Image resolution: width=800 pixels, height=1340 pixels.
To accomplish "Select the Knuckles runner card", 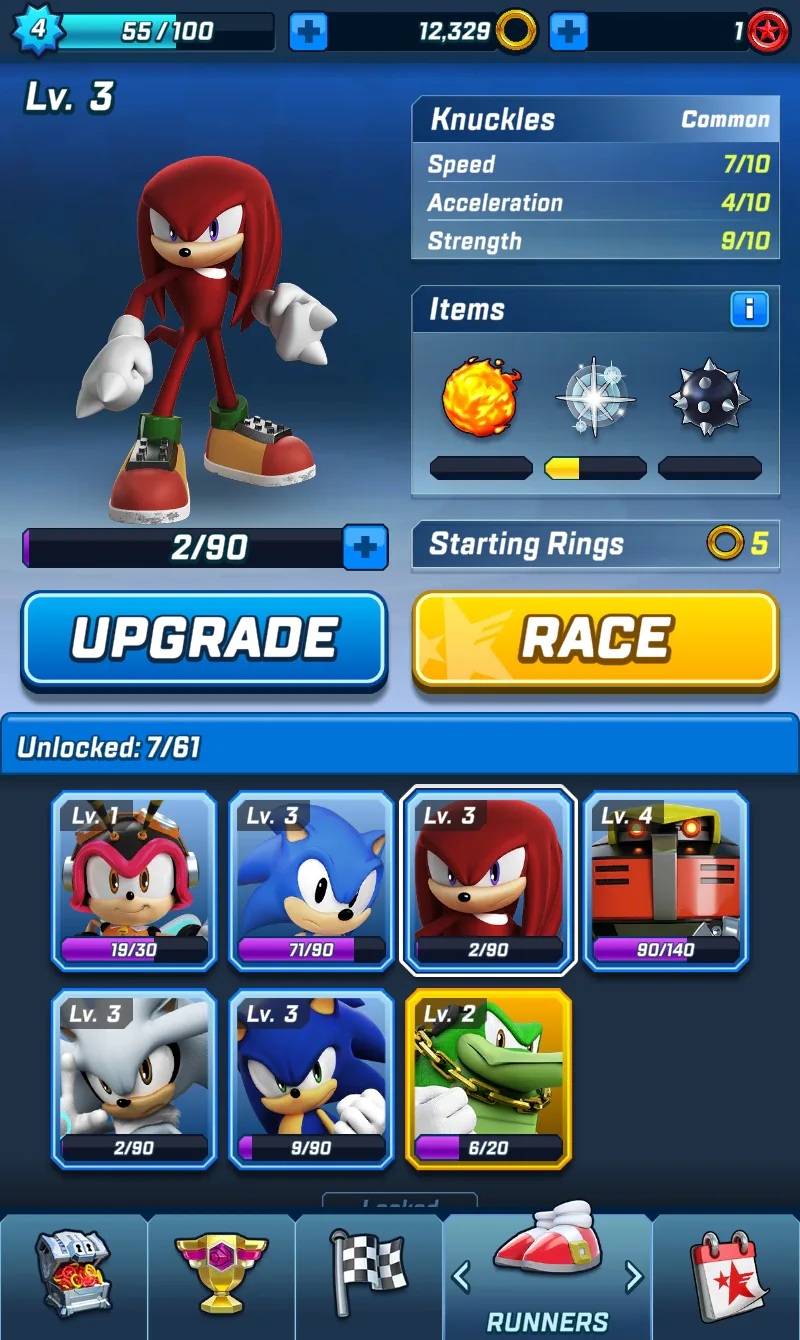I will pyautogui.click(x=488, y=881).
